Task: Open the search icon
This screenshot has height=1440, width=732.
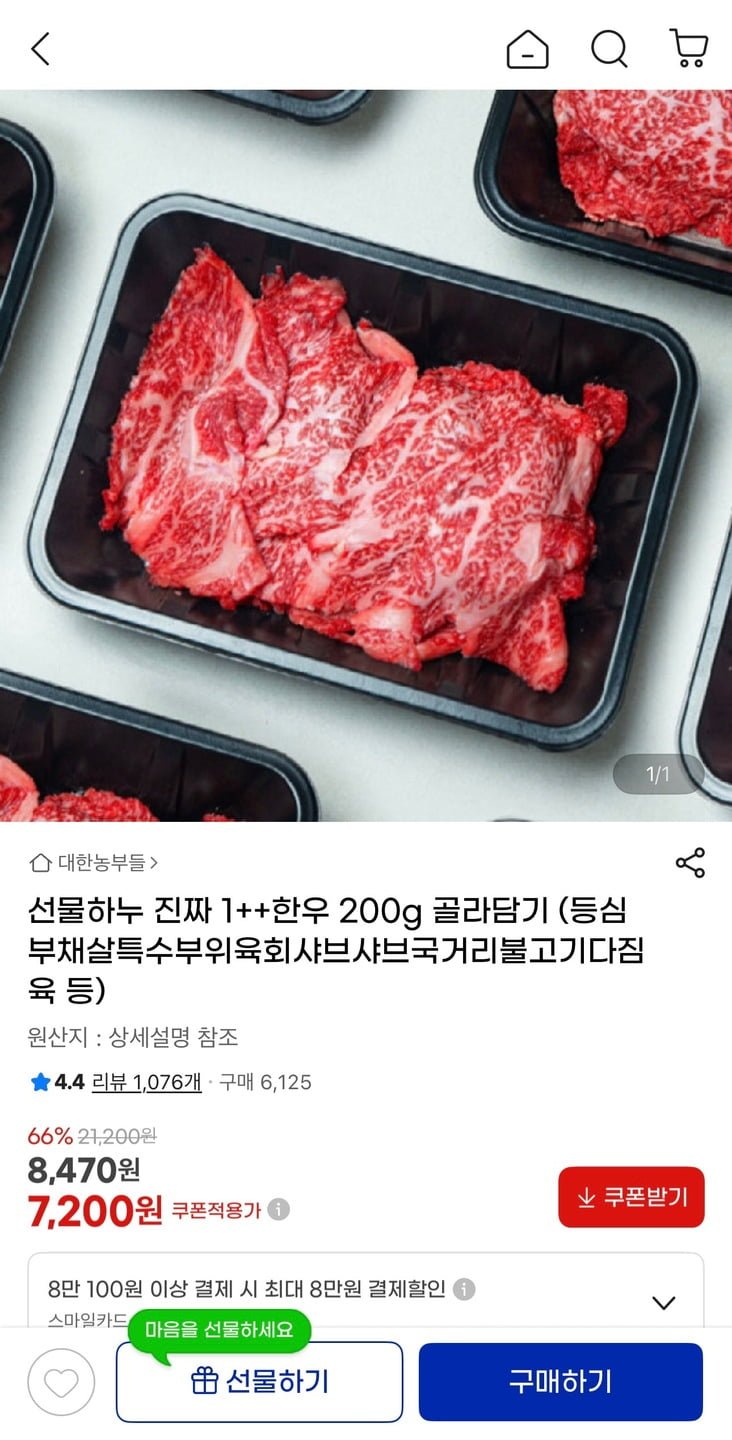Action: pyautogui.click(x=609, y=48)
